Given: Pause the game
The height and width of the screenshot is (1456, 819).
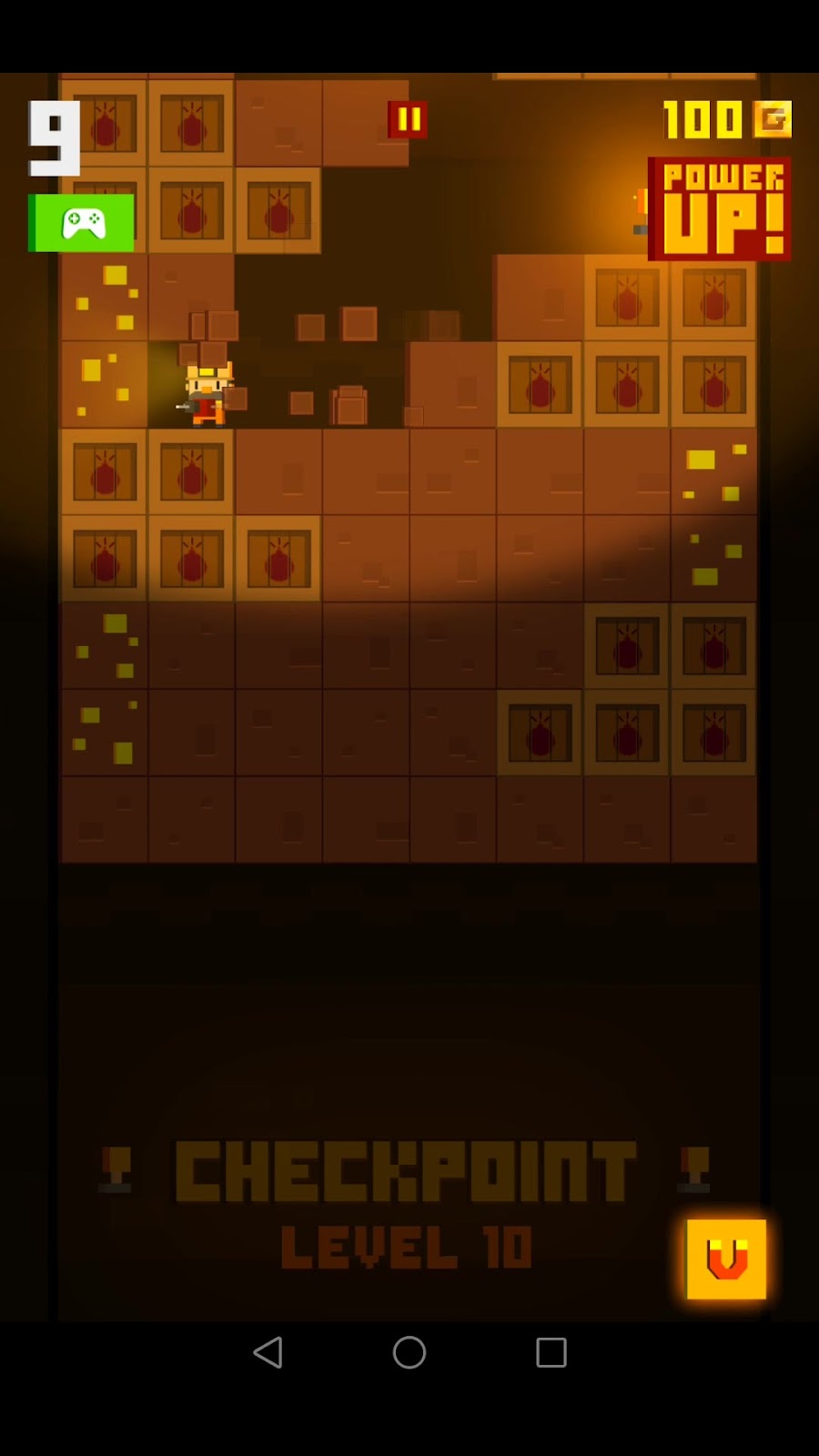Looking at the screenshot, I should (x=408, y=119).
